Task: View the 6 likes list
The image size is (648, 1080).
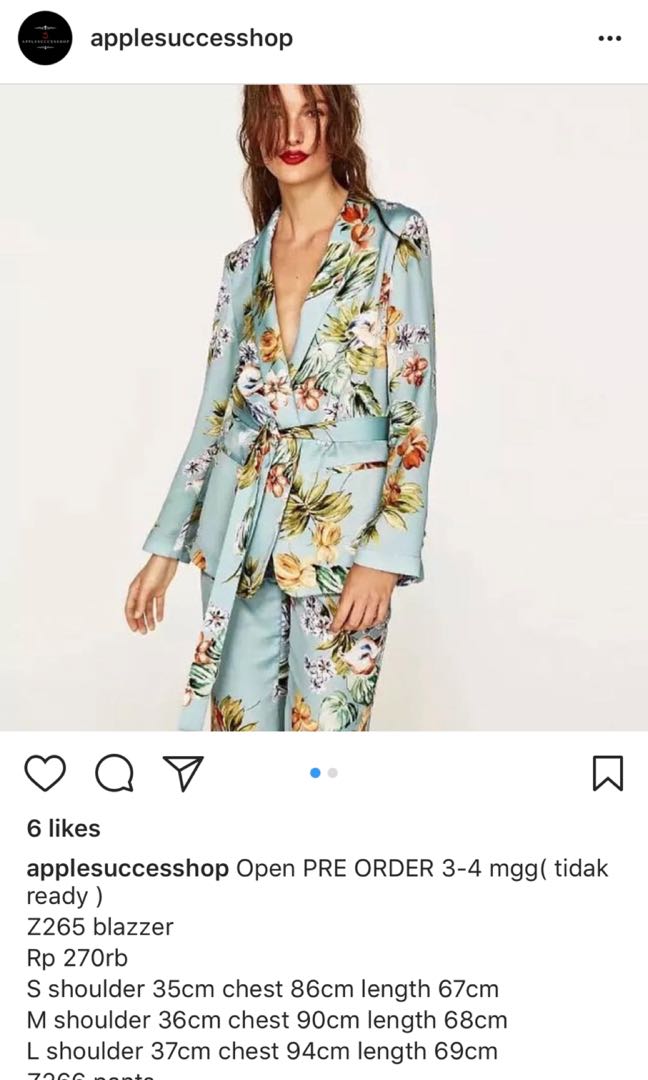Action: pyautogui.click(x=63, y=828)
